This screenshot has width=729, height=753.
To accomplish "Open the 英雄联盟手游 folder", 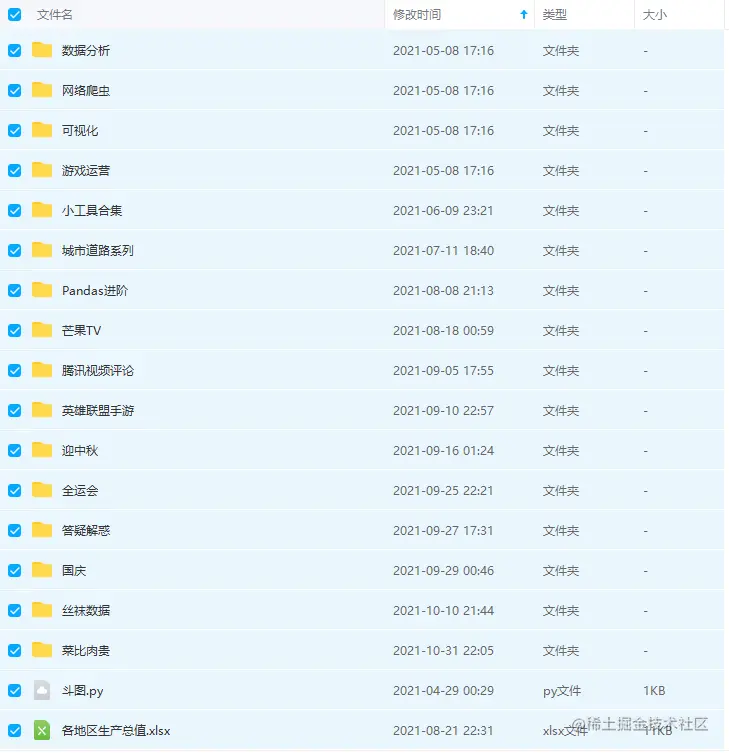I will pyautogui.click(x=97, y=411).
